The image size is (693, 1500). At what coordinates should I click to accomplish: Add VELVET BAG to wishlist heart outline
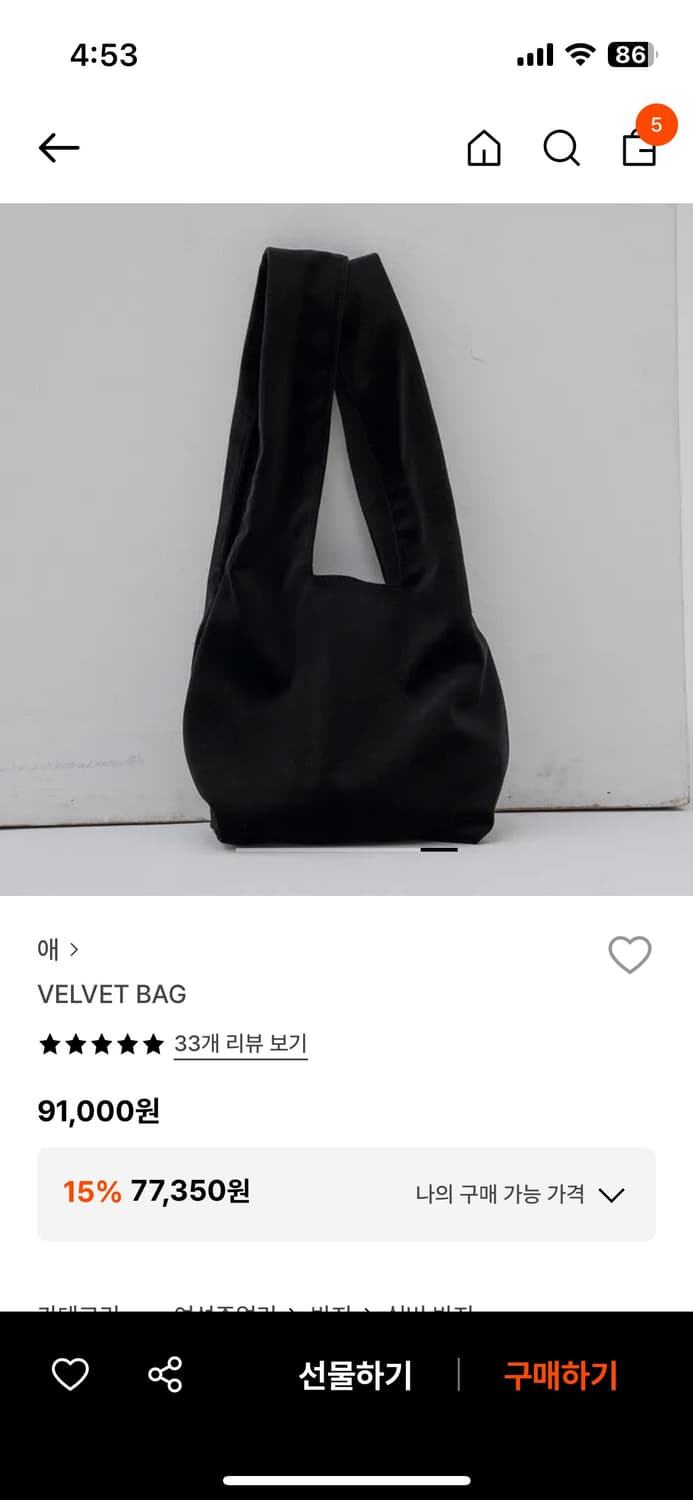click(629, 955)
